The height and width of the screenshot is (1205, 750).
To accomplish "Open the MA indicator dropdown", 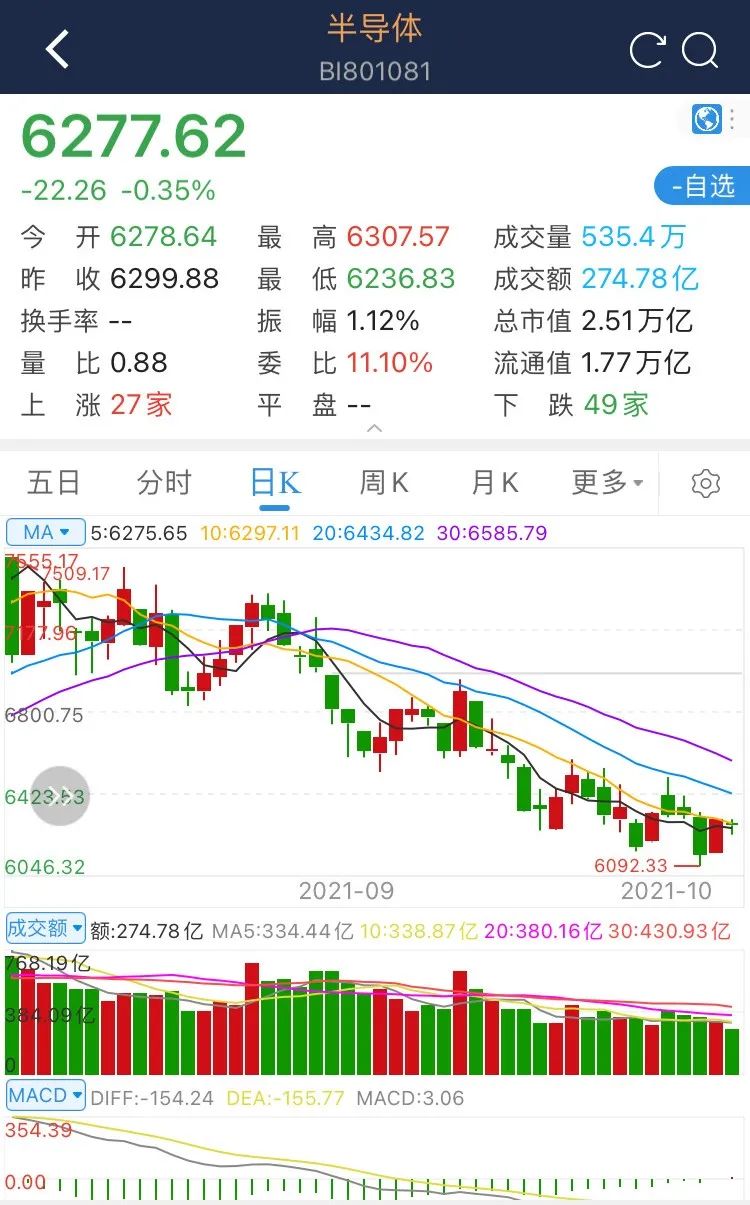I will [46, 533].
